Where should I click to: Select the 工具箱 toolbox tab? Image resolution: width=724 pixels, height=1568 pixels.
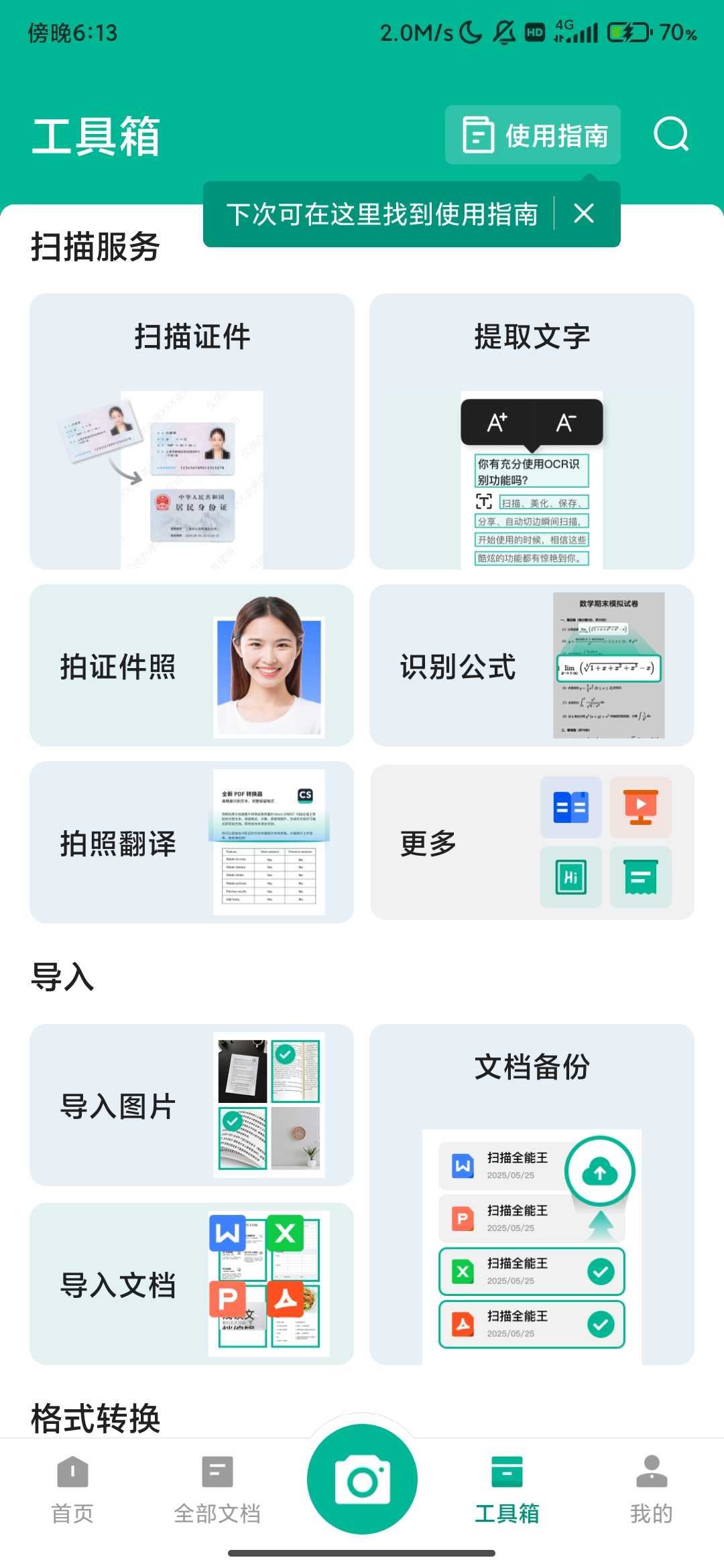[x=507, y=1489]
